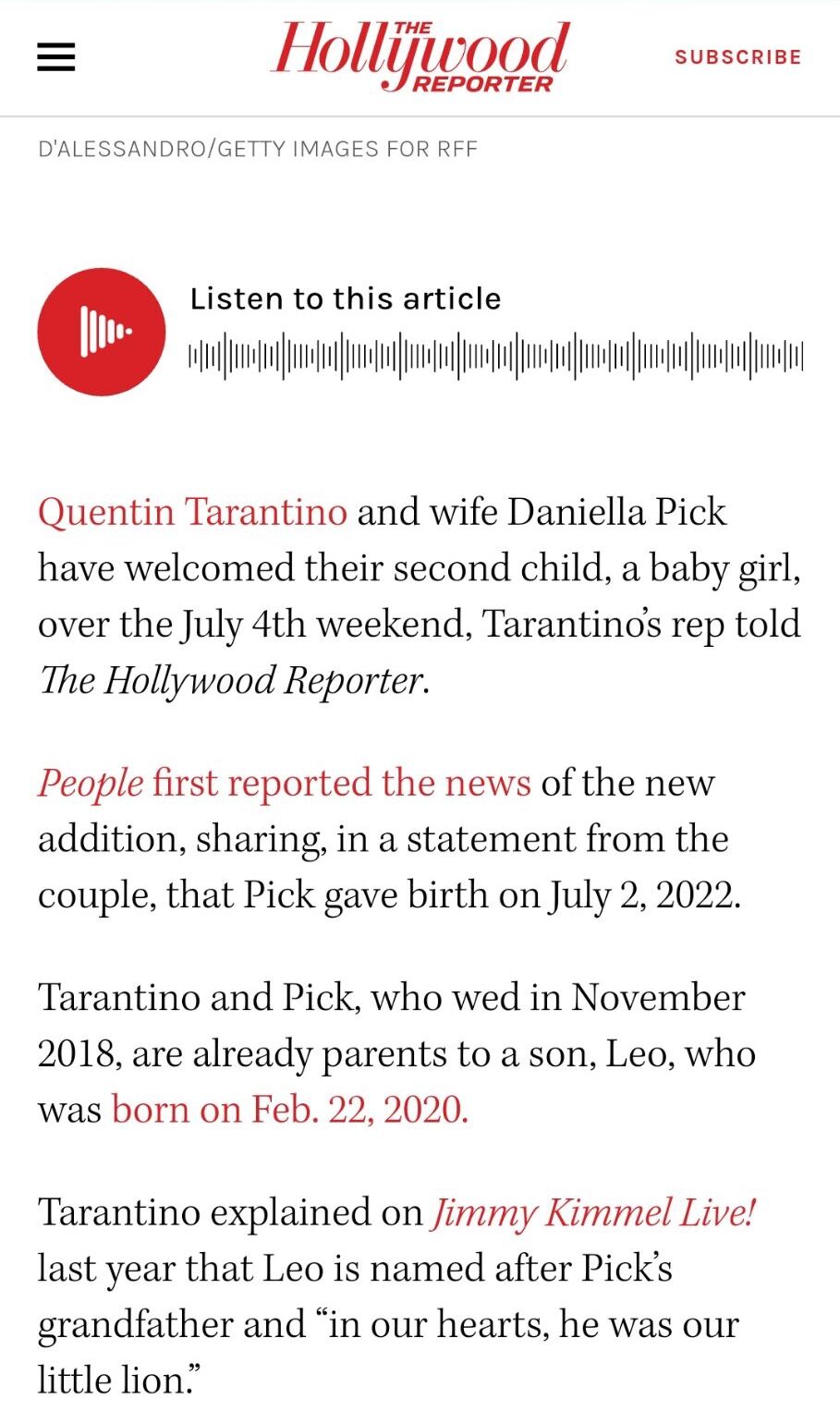Play the article audio
Viewport: 840px width, 1411px height.
point(102,332)
